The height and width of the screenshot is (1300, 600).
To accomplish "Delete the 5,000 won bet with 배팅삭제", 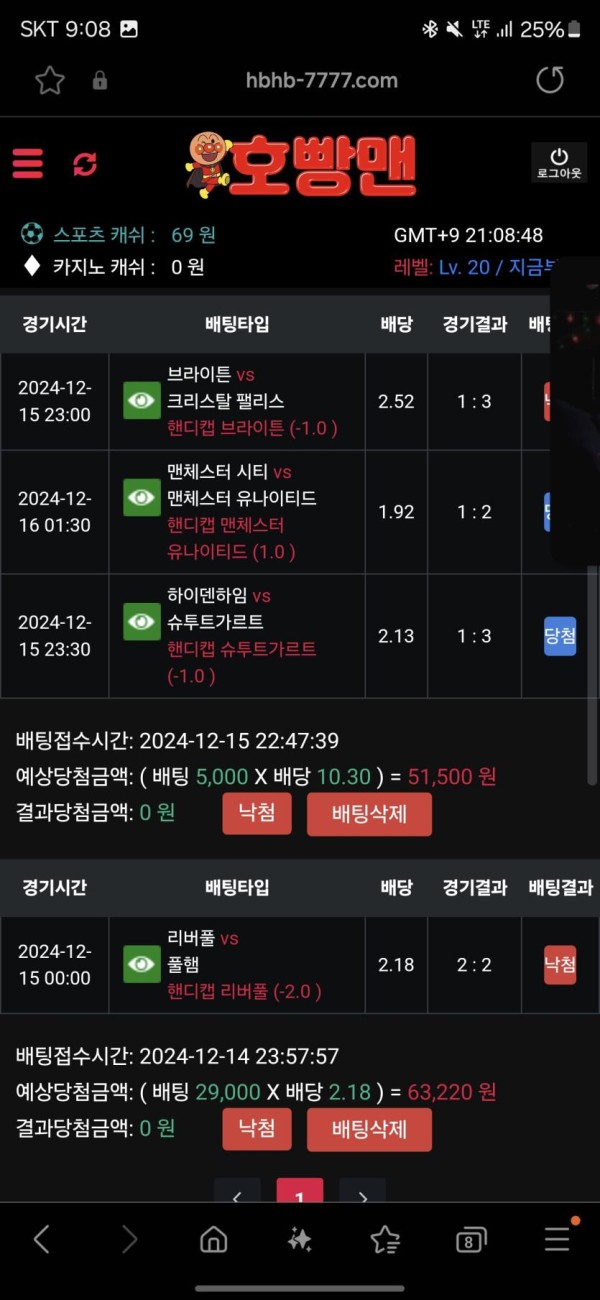I will point(369,814).
